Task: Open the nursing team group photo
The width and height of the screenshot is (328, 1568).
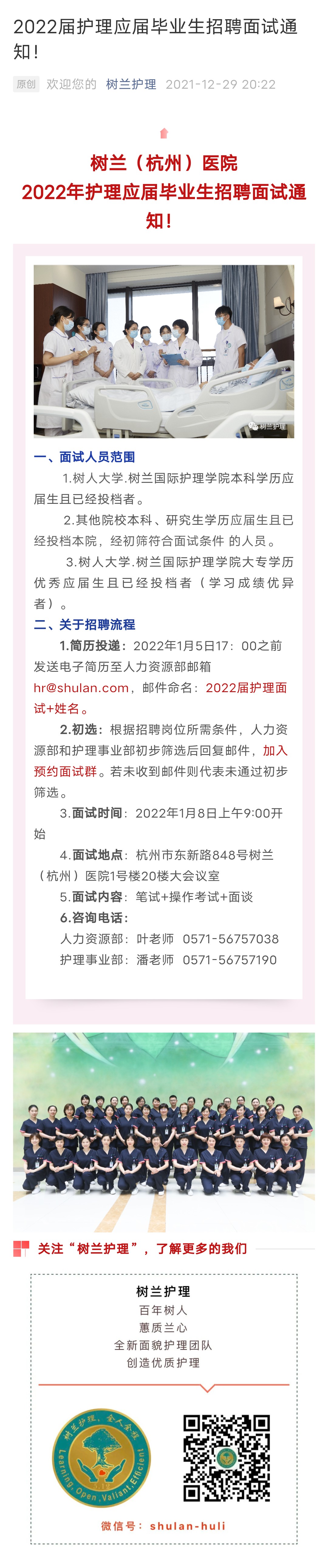Action: point(164,1132)
